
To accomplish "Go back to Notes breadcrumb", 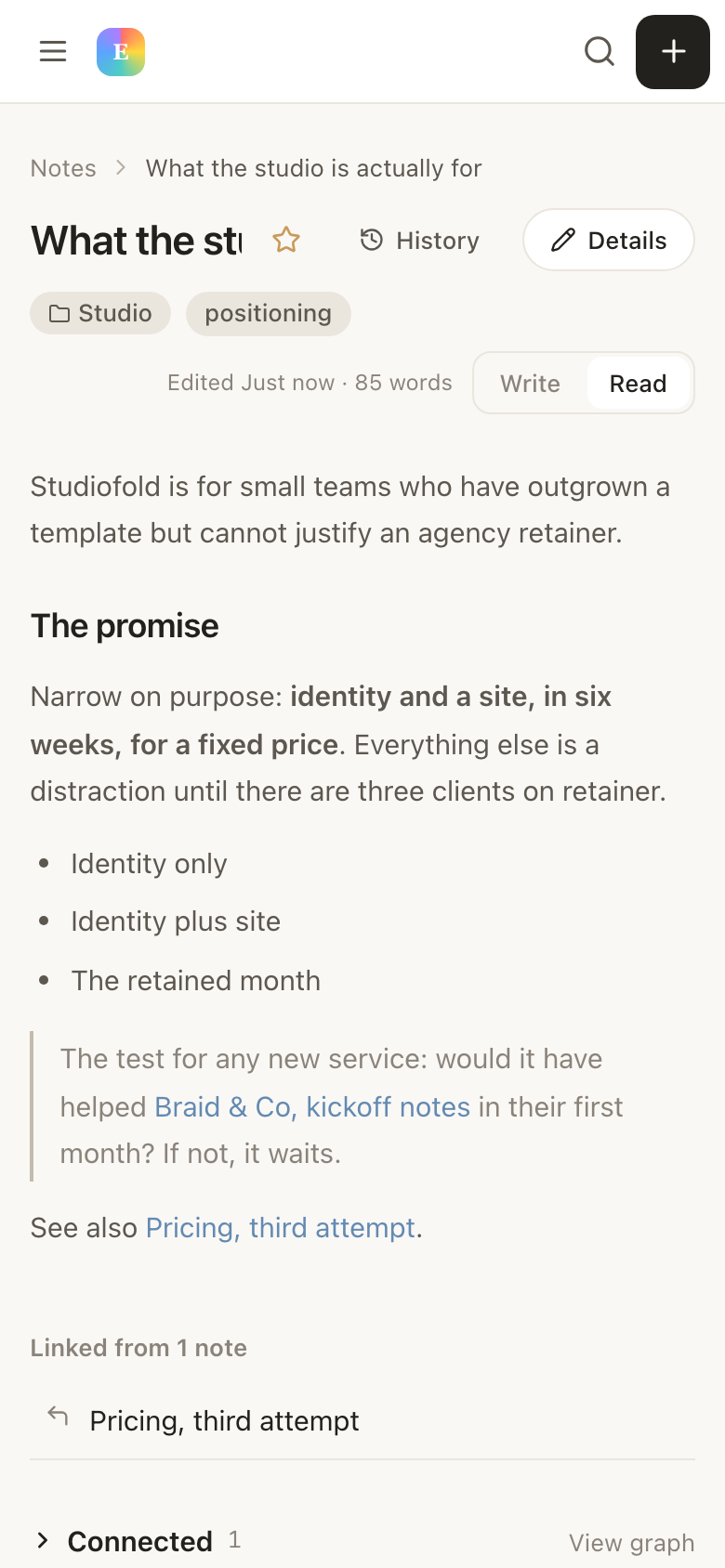I will tap(63, 168).
